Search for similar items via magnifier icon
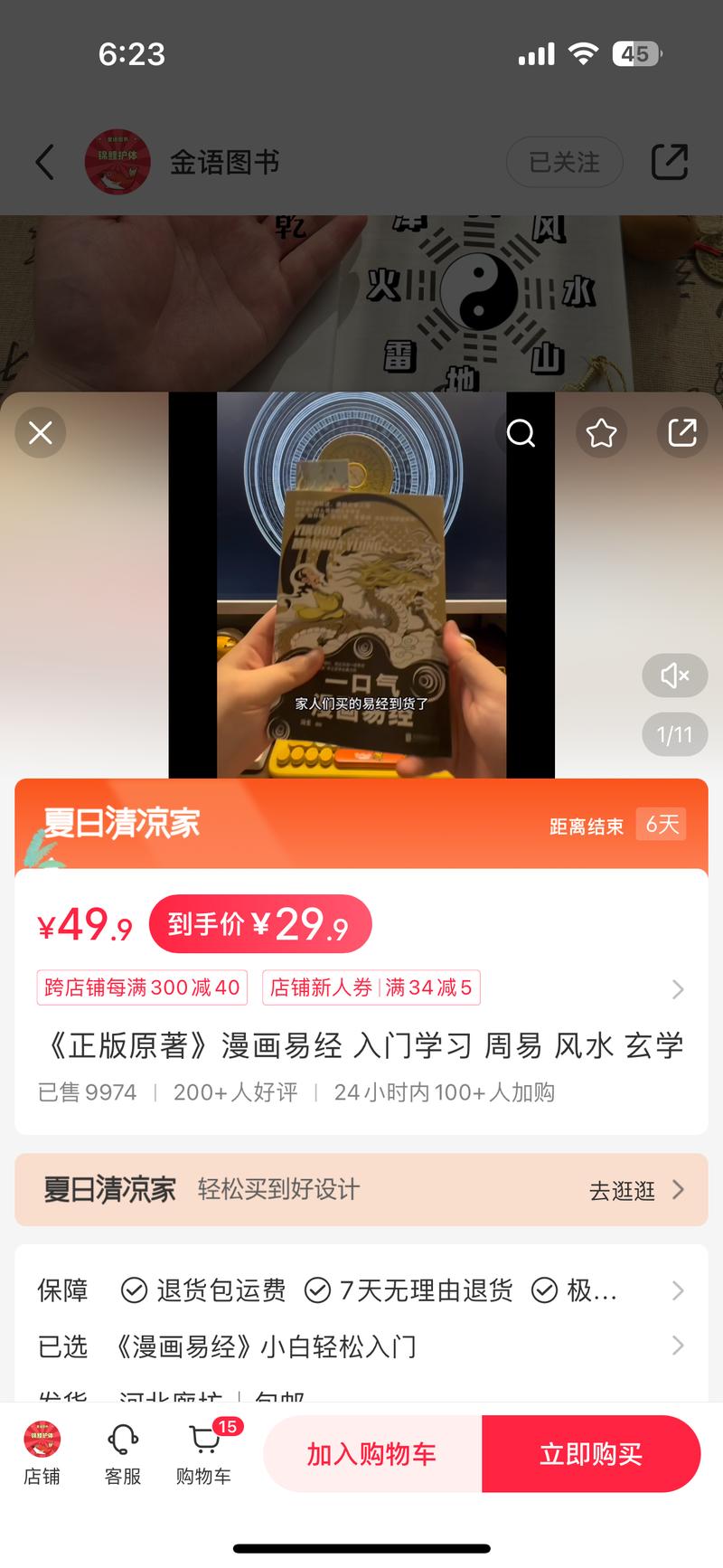The image size is (723, 1568). point(521,433)
